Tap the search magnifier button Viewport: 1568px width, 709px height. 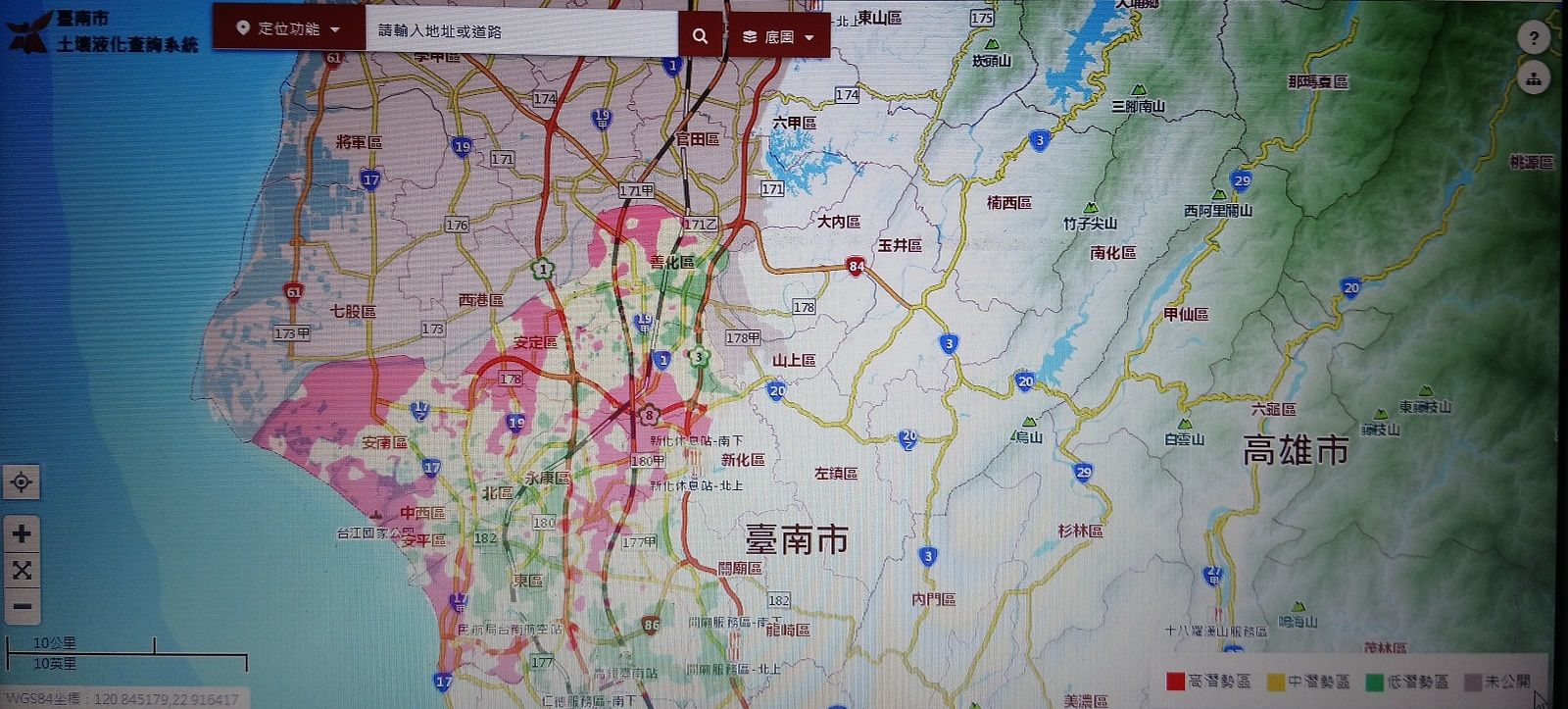pos(700,36)
